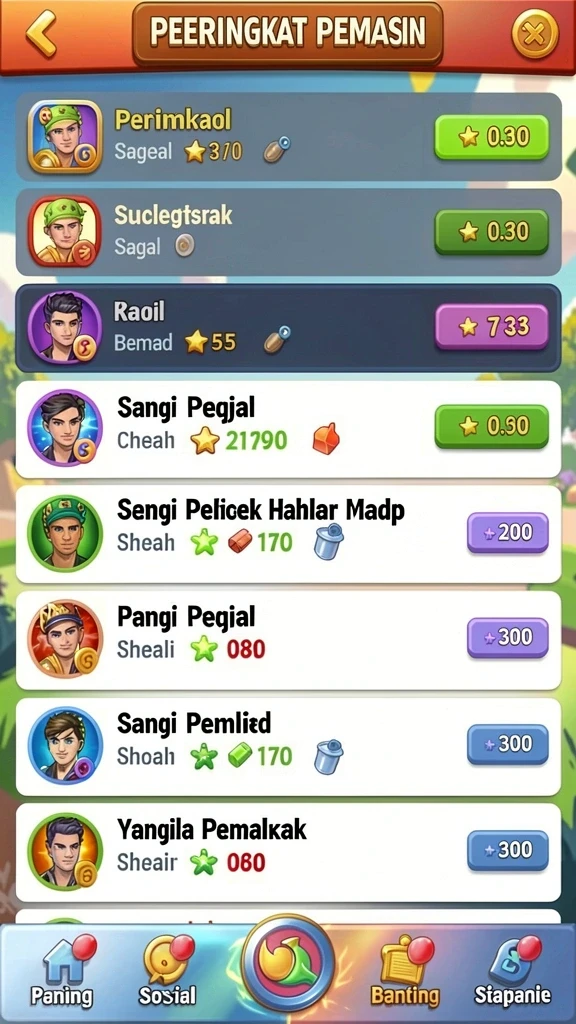576x1024 pixels.
Task: Tap the center round button in bottom bar
Action: [288, 964]
